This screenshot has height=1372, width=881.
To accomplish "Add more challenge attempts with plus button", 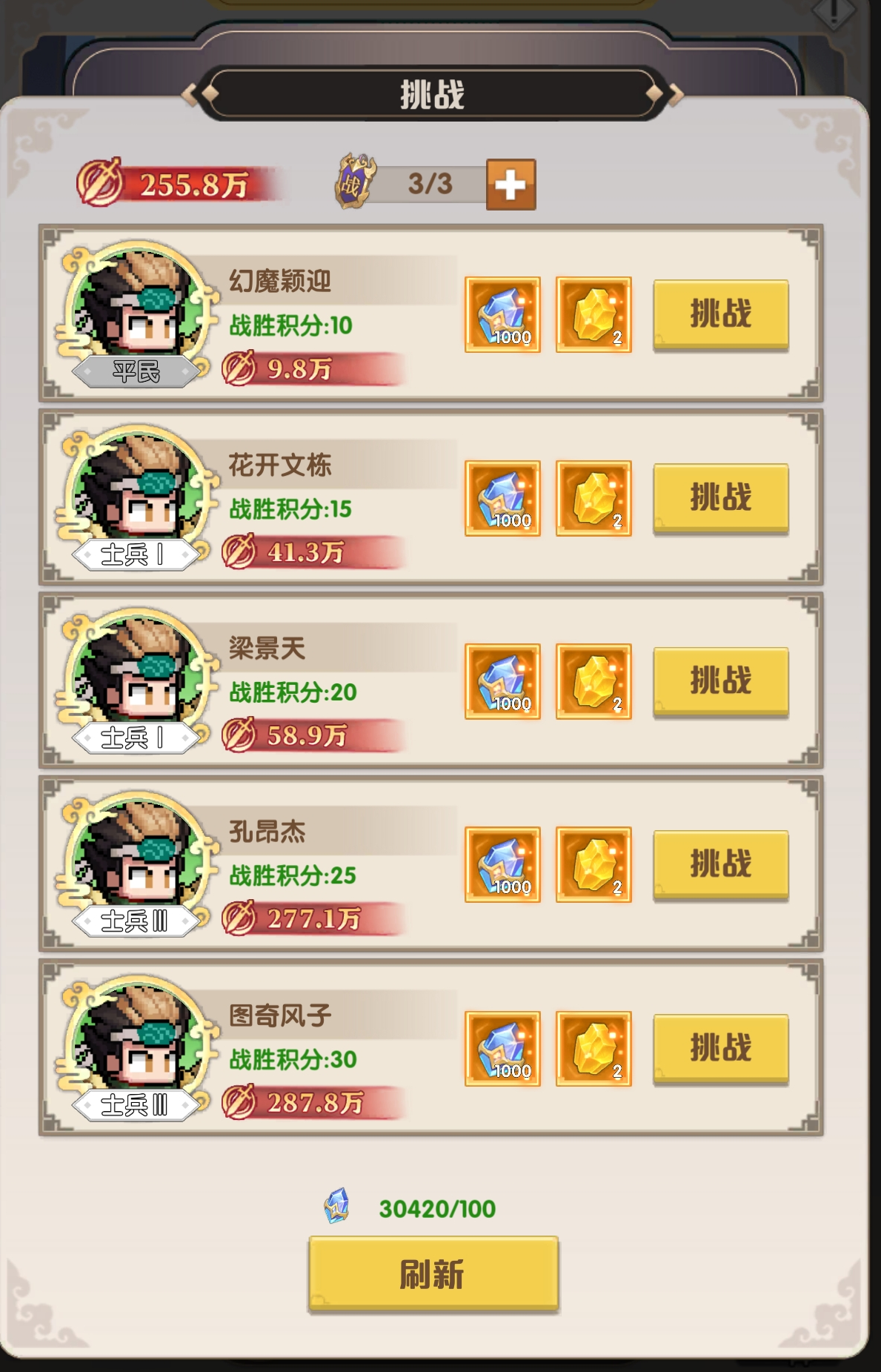I will 511,185.
